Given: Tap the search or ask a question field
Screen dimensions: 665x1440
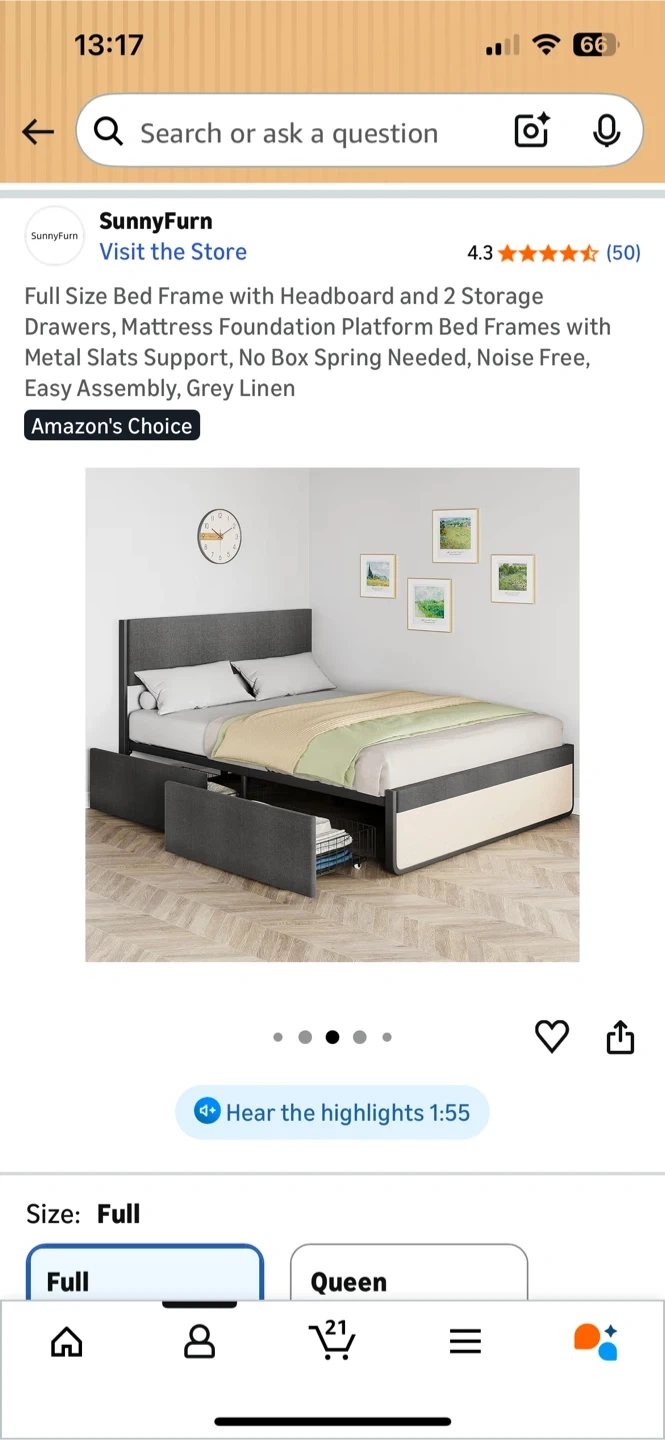Looking at the screenshot, I should [290, 133].
